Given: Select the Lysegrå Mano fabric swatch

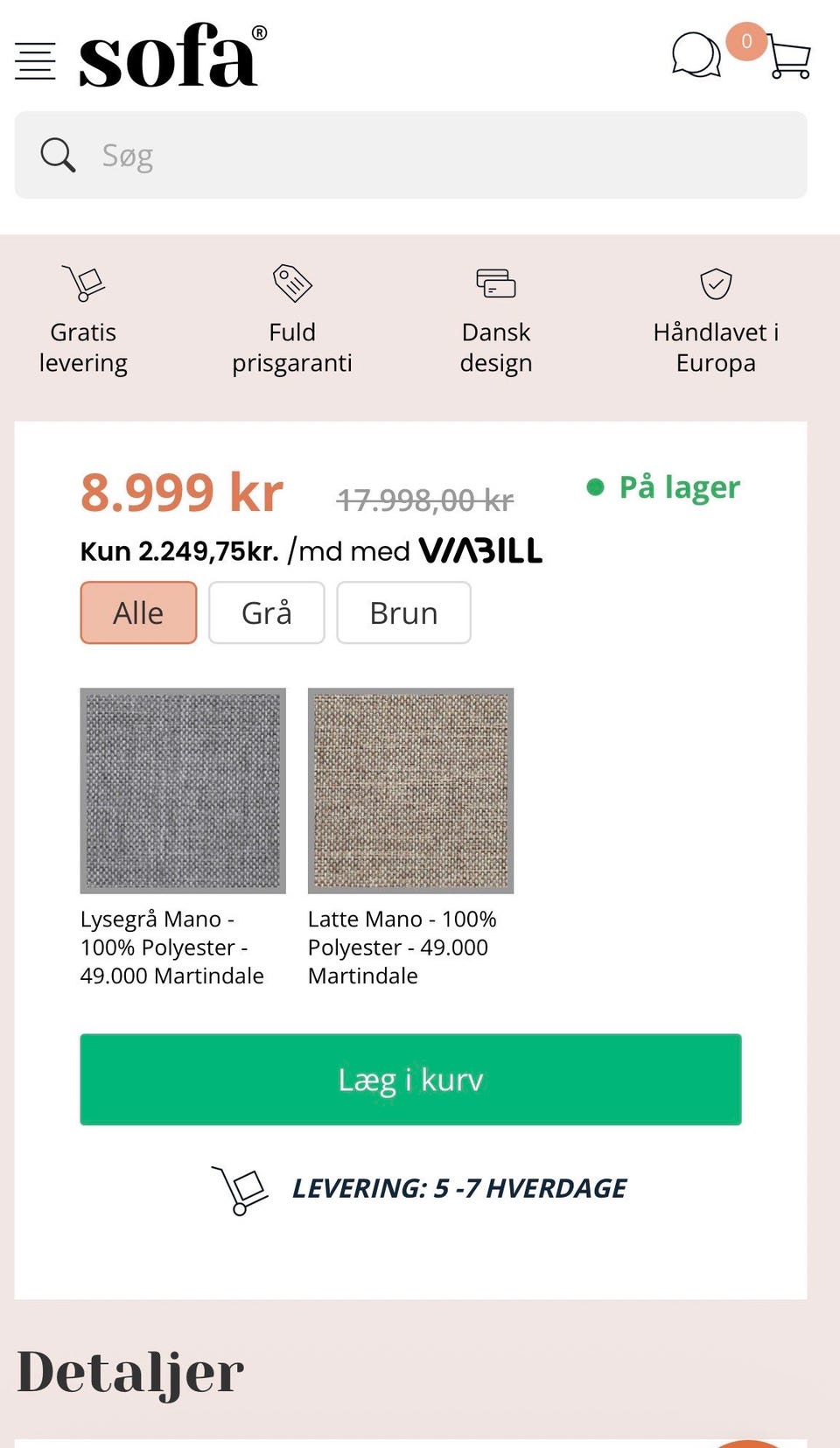Looking at the screenshot, I should click(x=184, y=790).
